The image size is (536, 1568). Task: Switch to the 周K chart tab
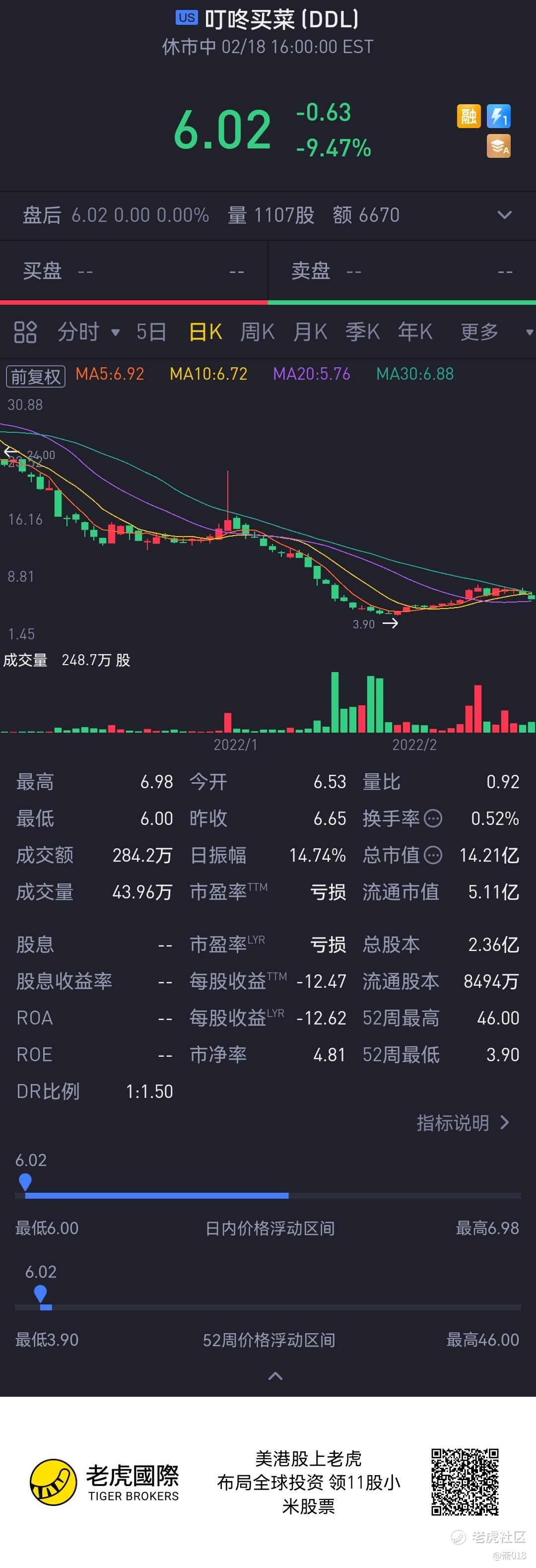point(258,333)
